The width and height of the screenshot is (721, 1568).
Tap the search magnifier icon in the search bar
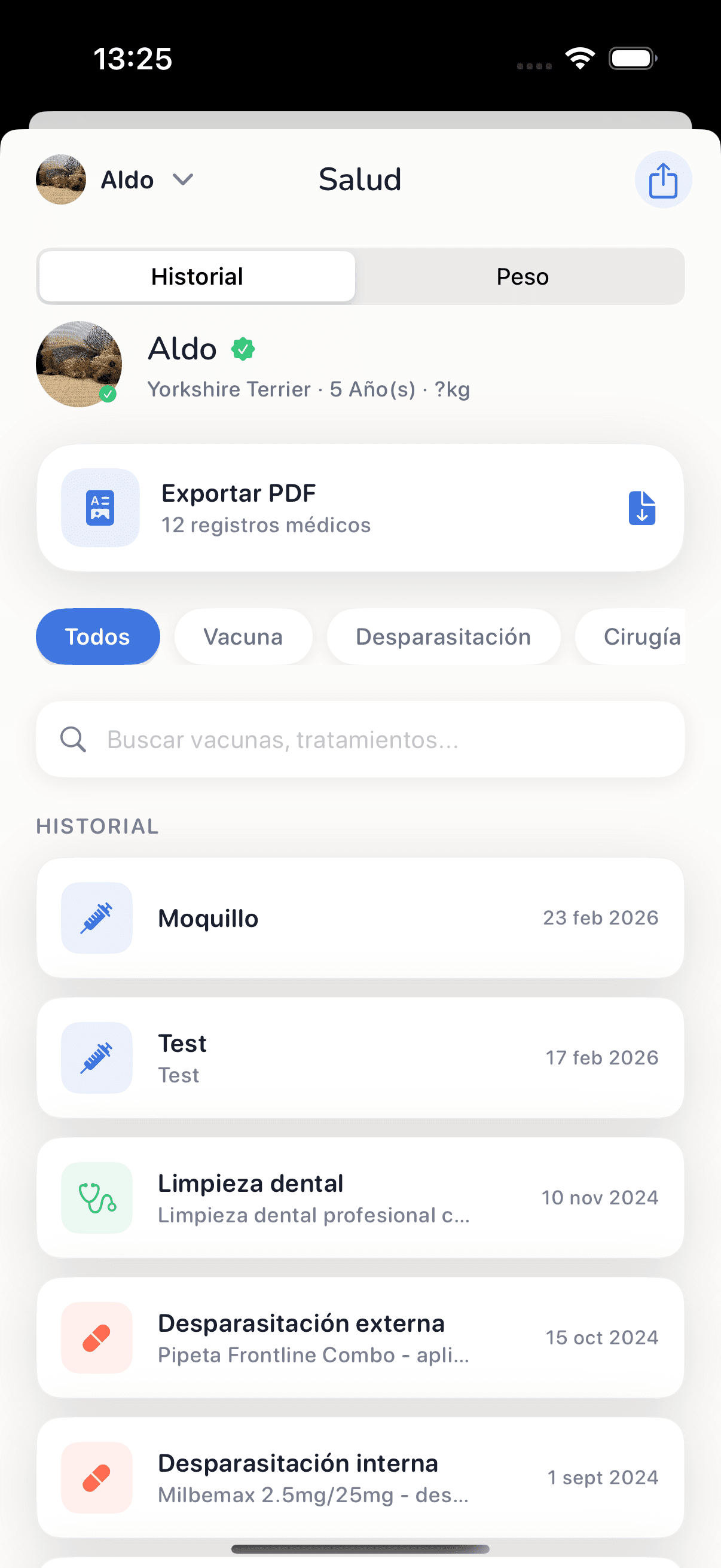click(x=73, y=739)
